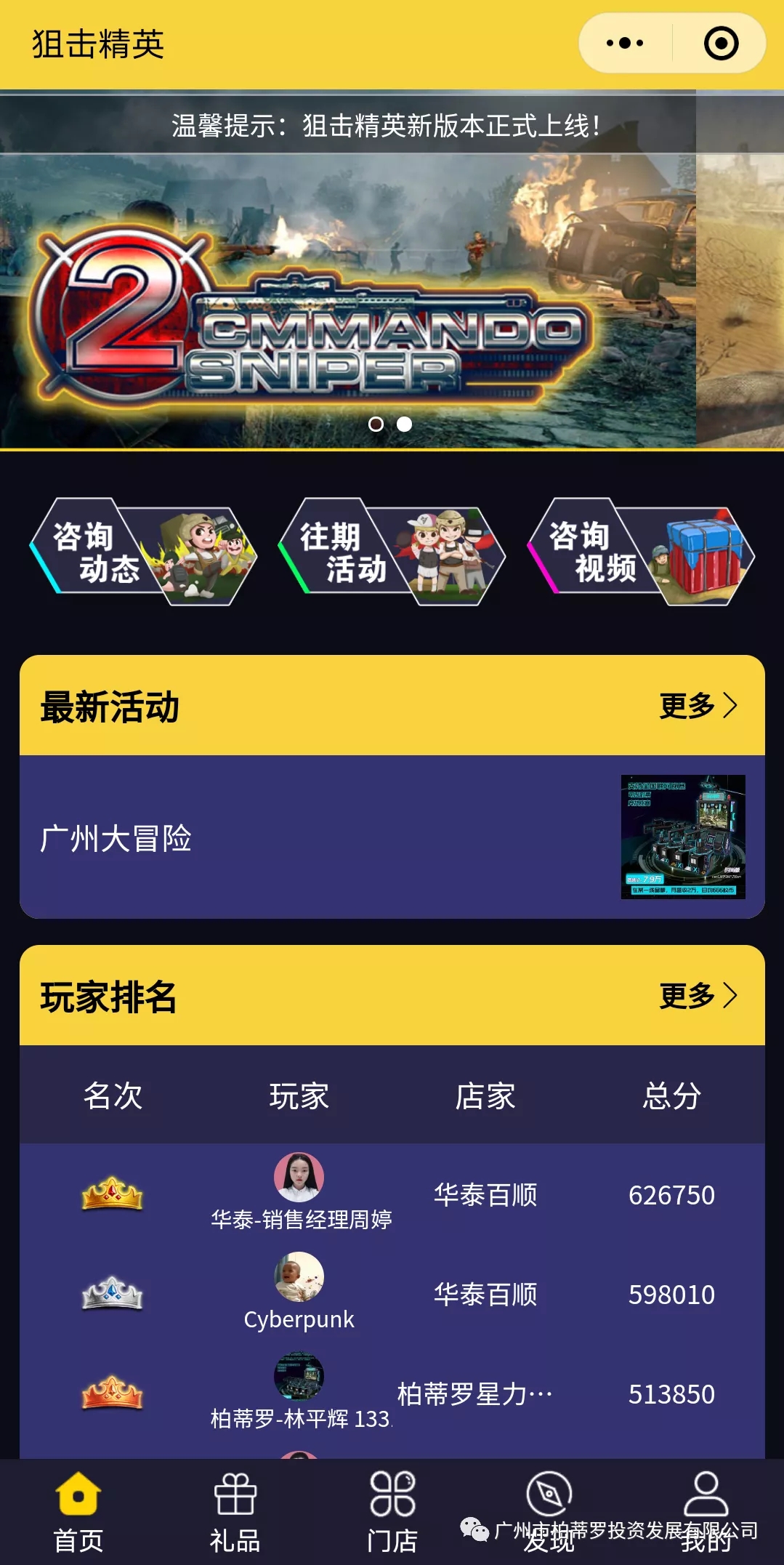Open player Cyberpunk ranking row
This screenshot has width=784, height=1565.
point(392,1294)
